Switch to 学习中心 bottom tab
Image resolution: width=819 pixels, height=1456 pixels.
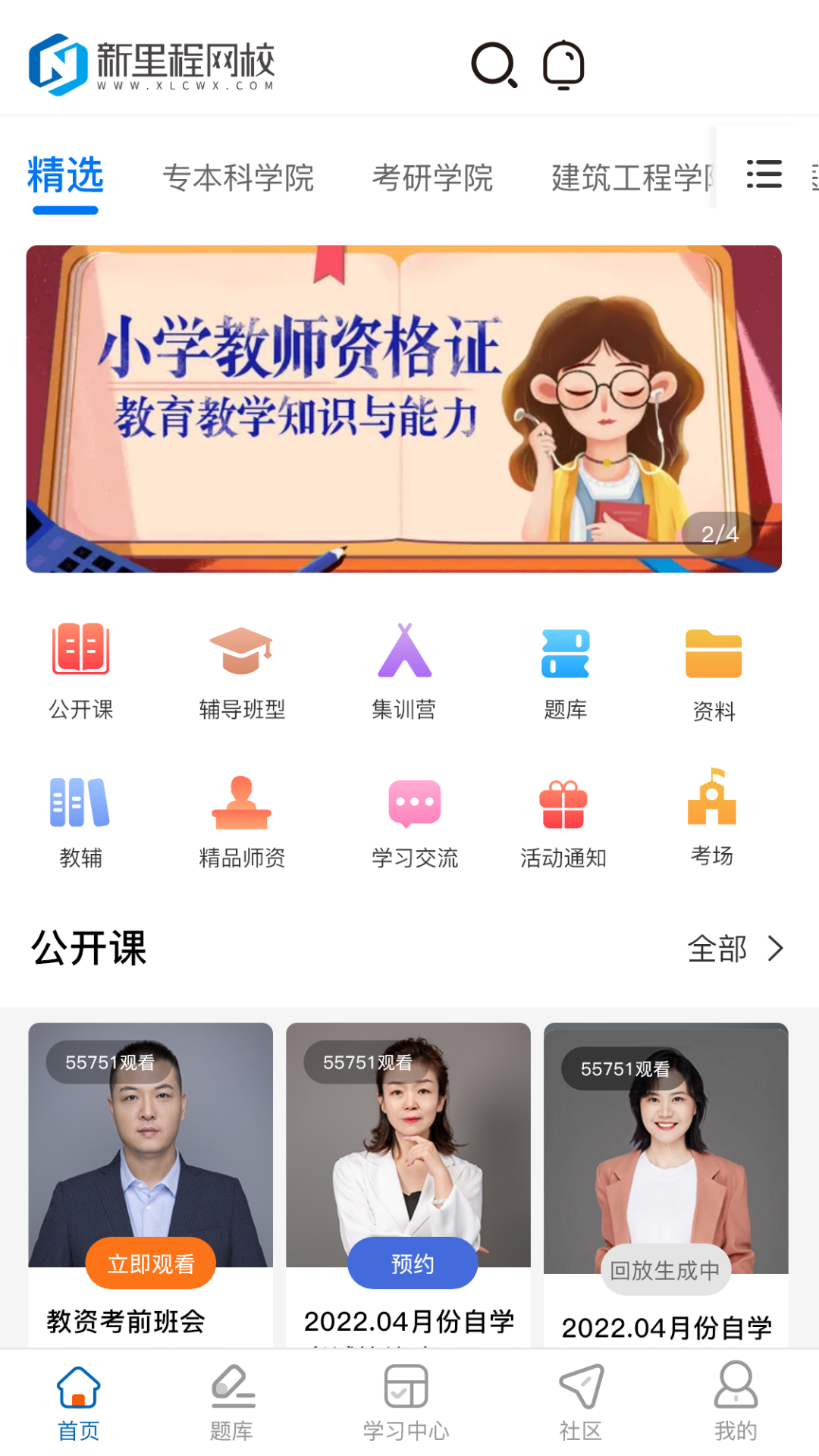406,1403
